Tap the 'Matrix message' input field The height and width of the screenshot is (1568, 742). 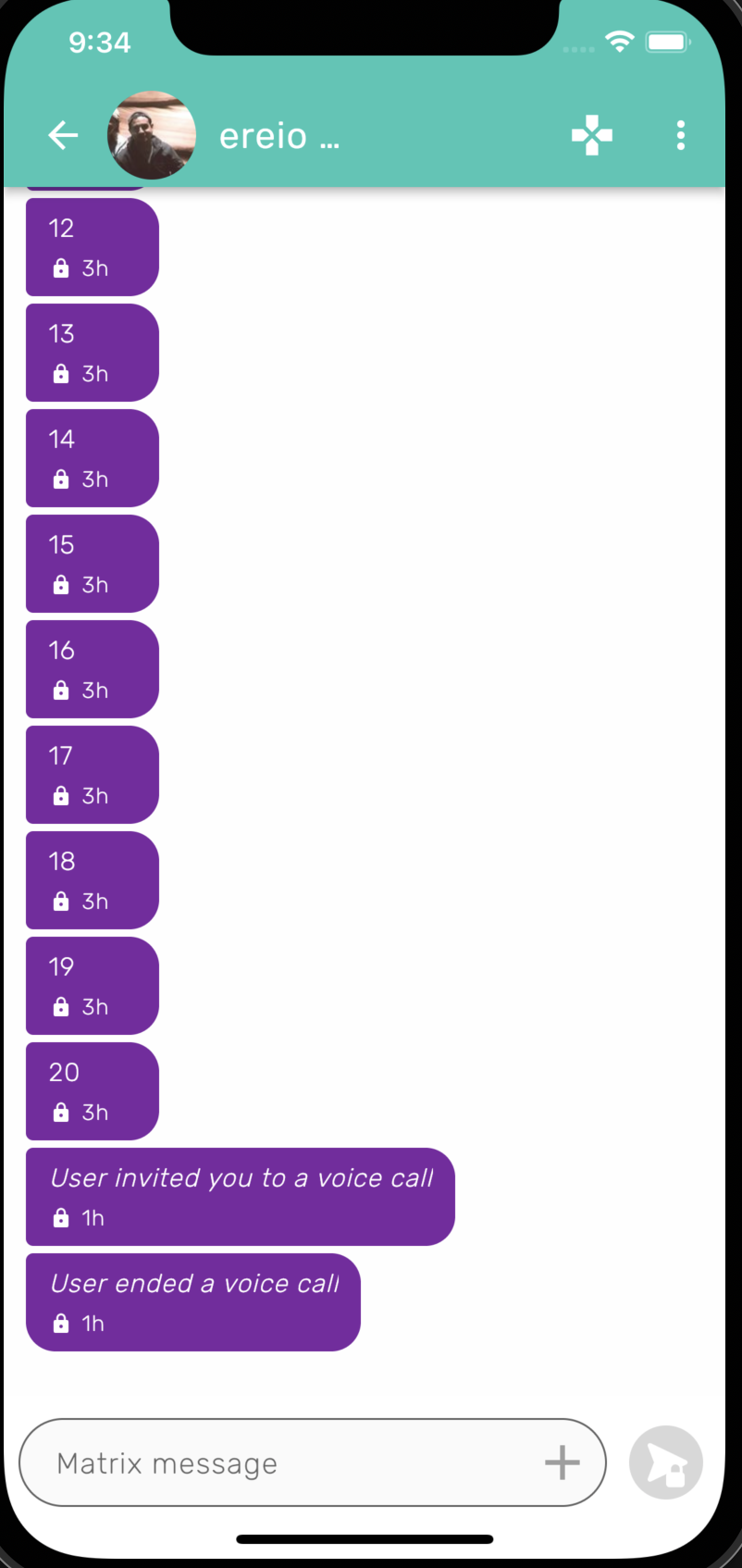point(278,1462)
